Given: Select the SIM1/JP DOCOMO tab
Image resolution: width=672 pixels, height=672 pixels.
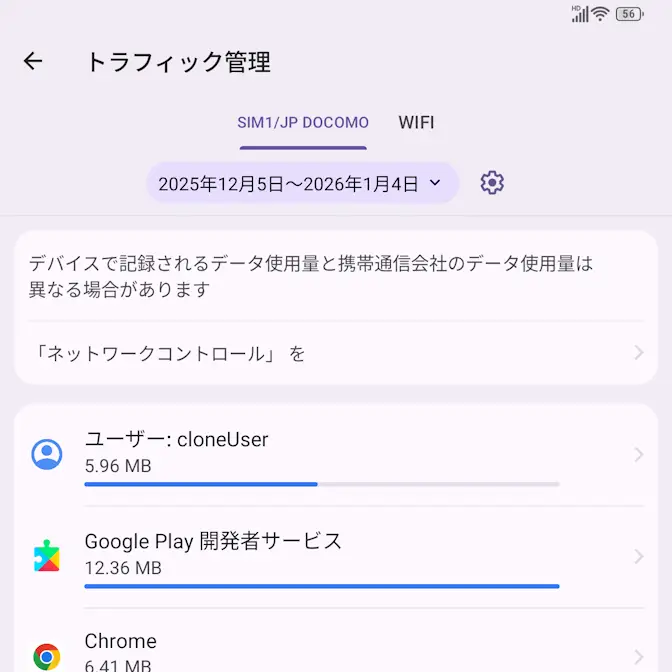Looking at the screenshot, I should 303,123.
